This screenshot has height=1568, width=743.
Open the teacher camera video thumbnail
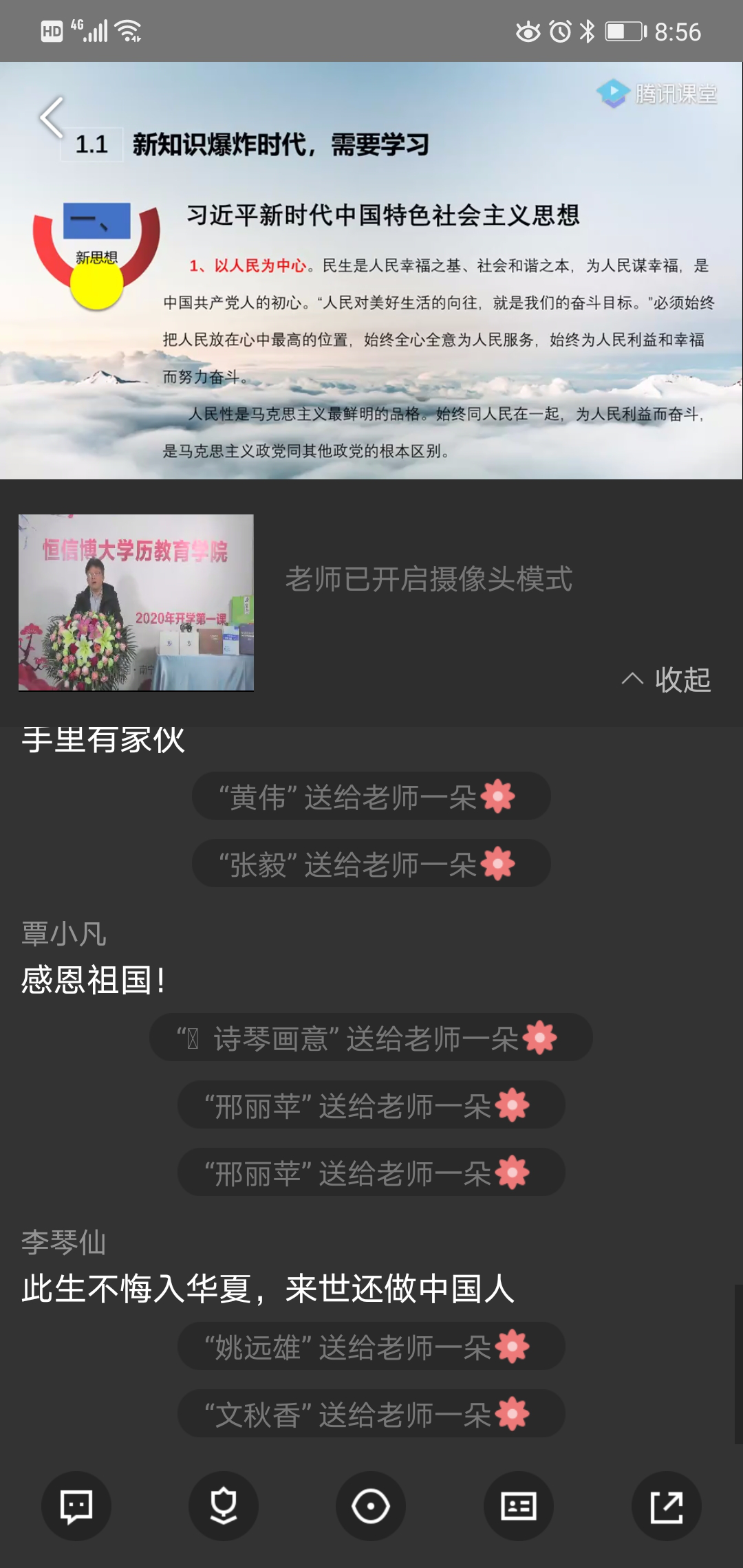136,602
